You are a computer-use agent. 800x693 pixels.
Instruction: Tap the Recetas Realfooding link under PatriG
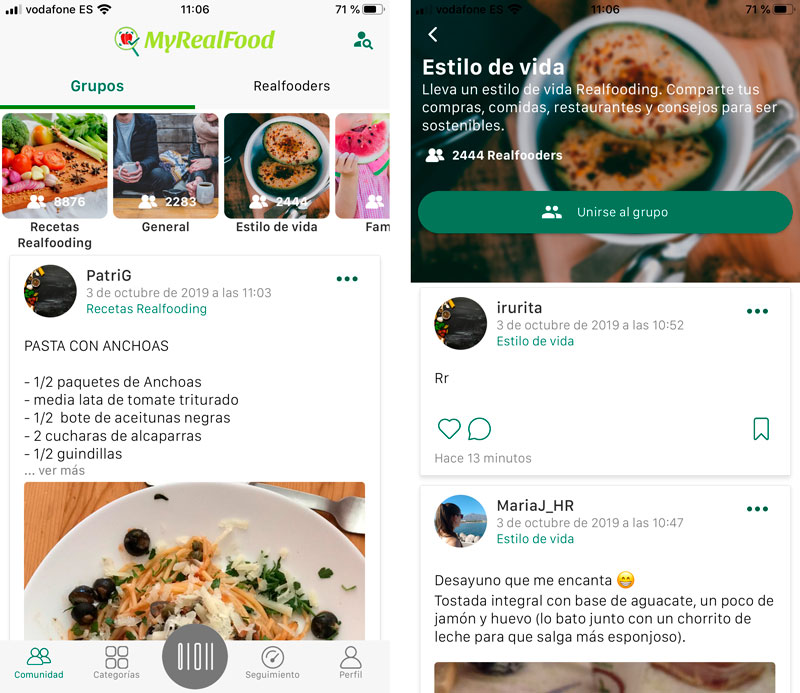146,309
